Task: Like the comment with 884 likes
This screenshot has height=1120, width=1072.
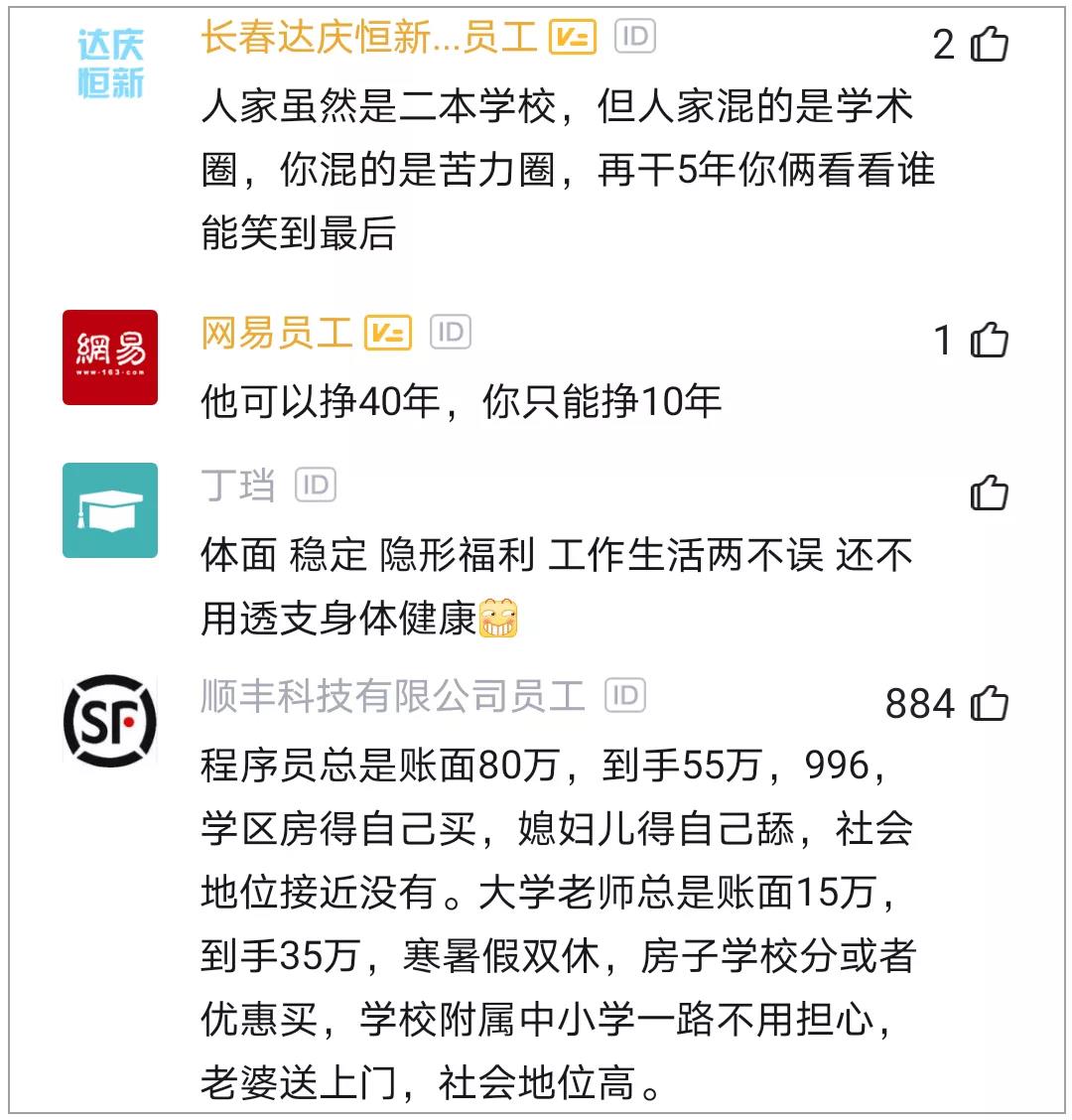Action: (992, 705)
